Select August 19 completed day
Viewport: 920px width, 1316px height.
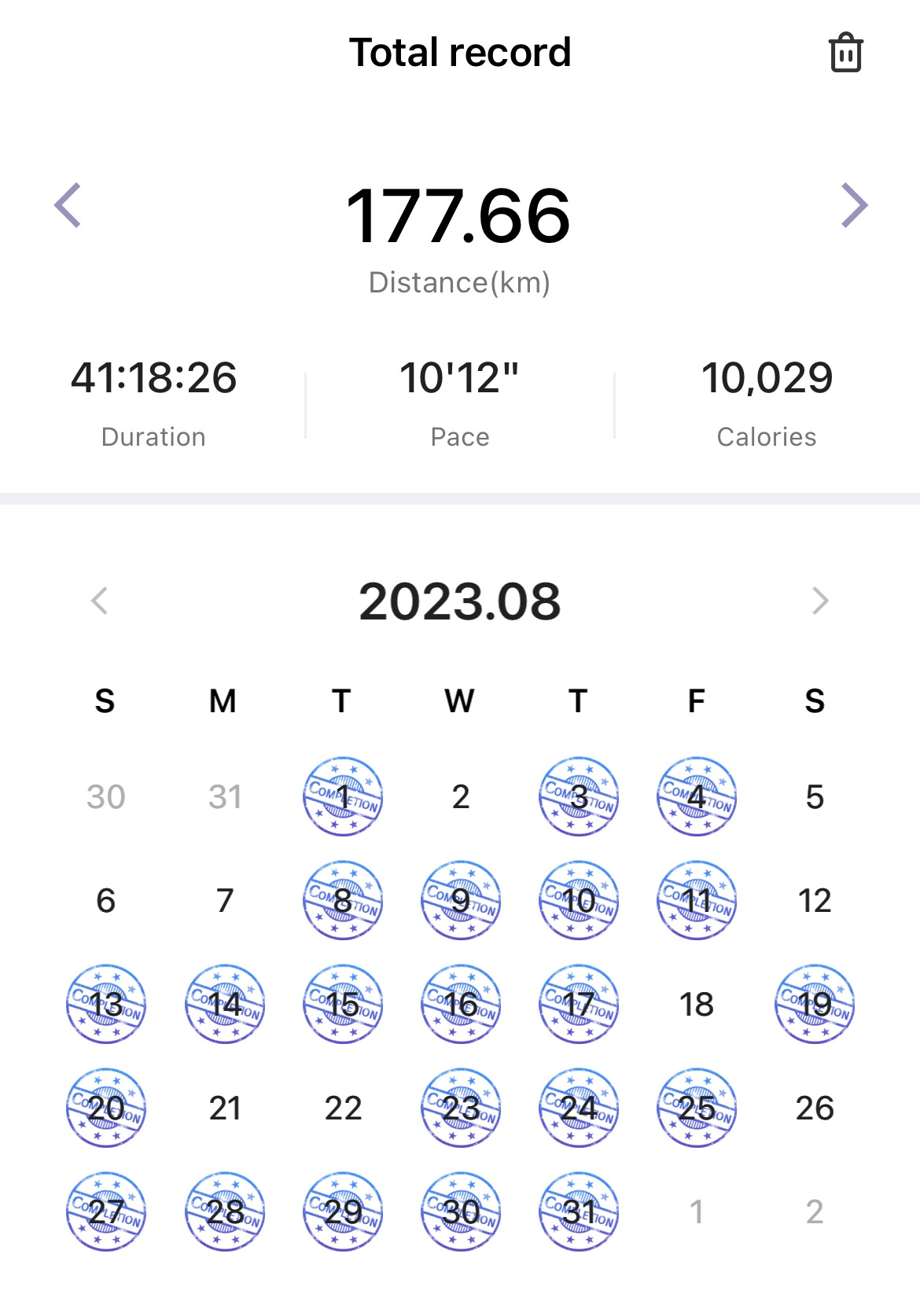(815, 1004)
